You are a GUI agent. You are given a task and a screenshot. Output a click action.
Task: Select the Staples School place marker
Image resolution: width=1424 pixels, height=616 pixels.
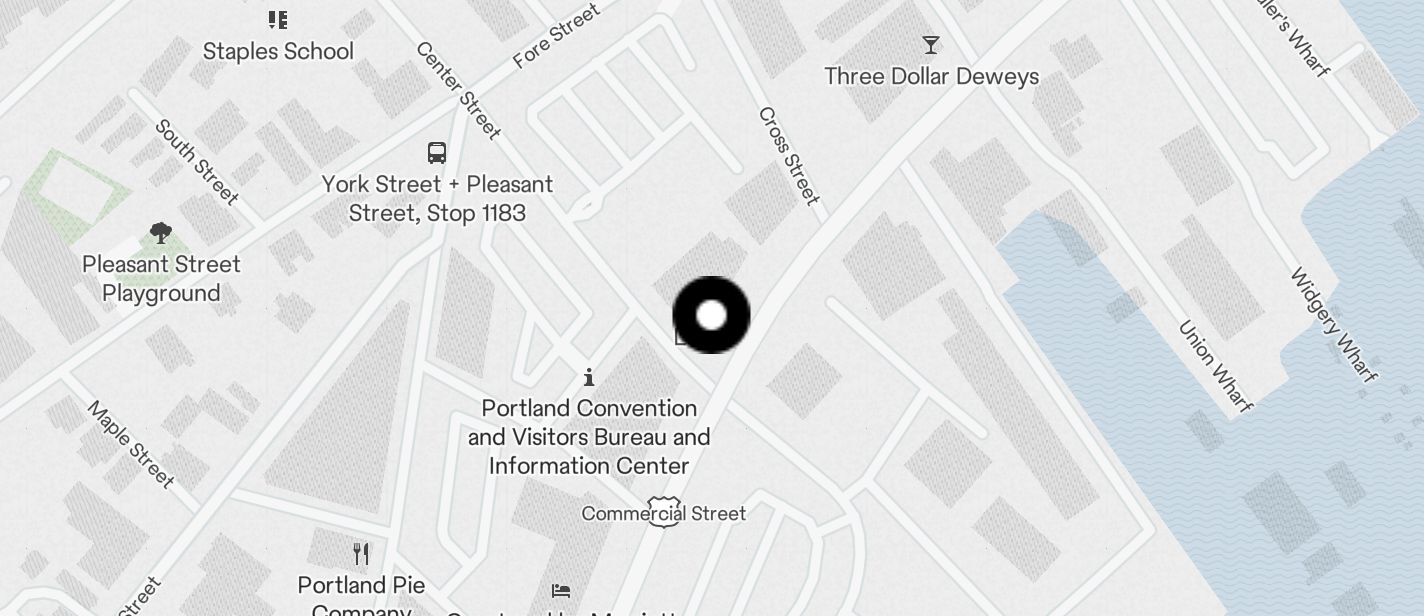pyautogui.click(x=278, y=21)
